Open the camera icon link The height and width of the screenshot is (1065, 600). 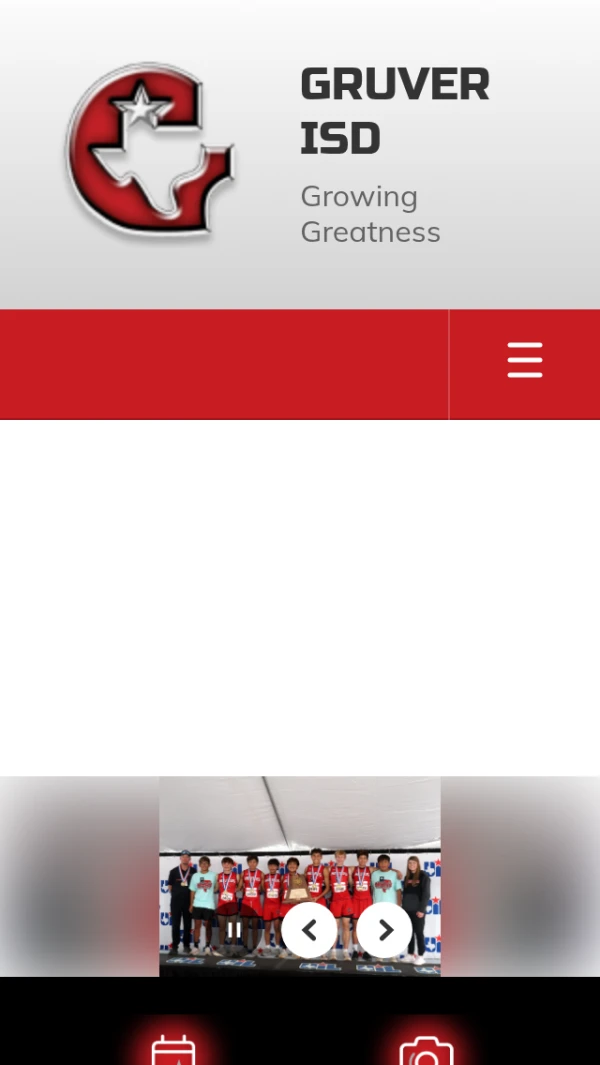click(x=426, y=1052)
